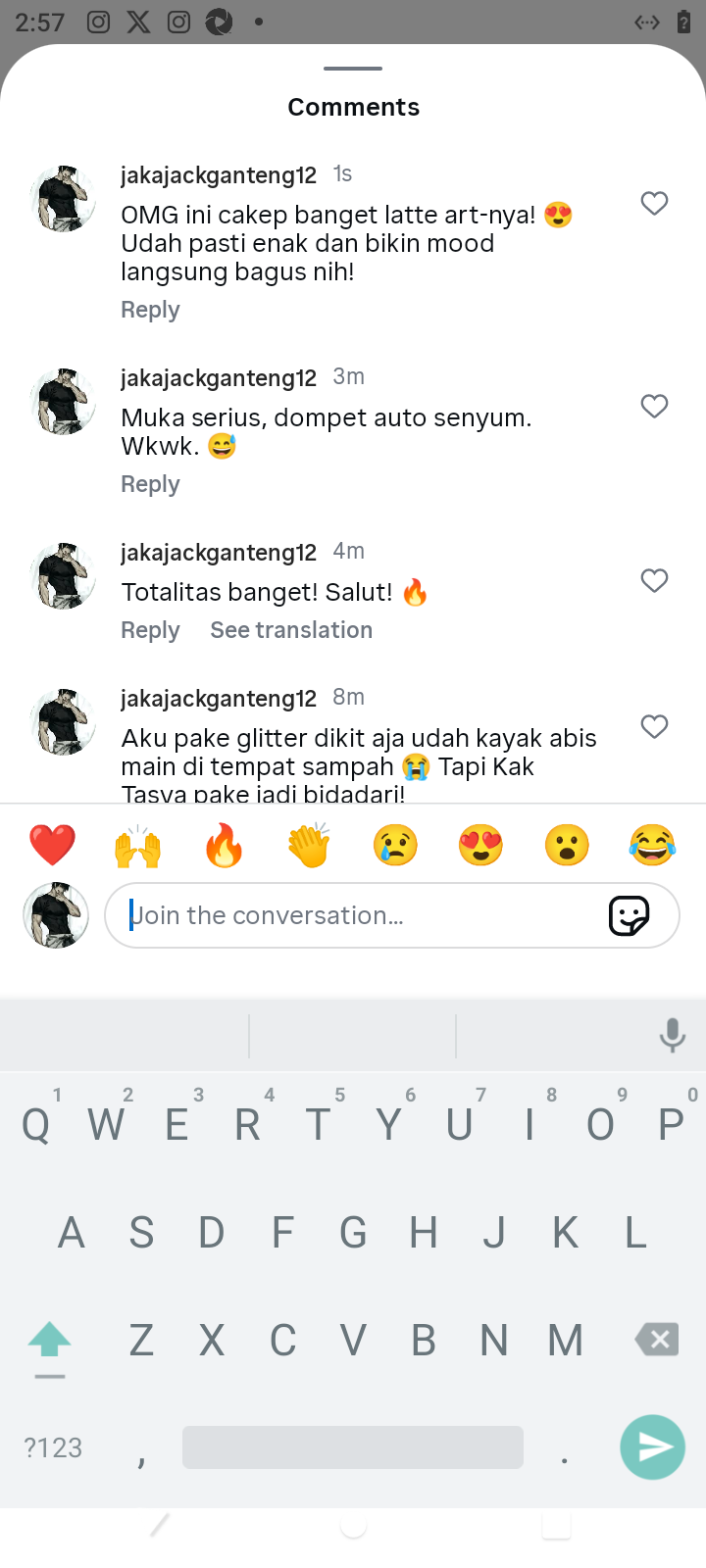Open the sticker picker in comment box

point(629,915)
